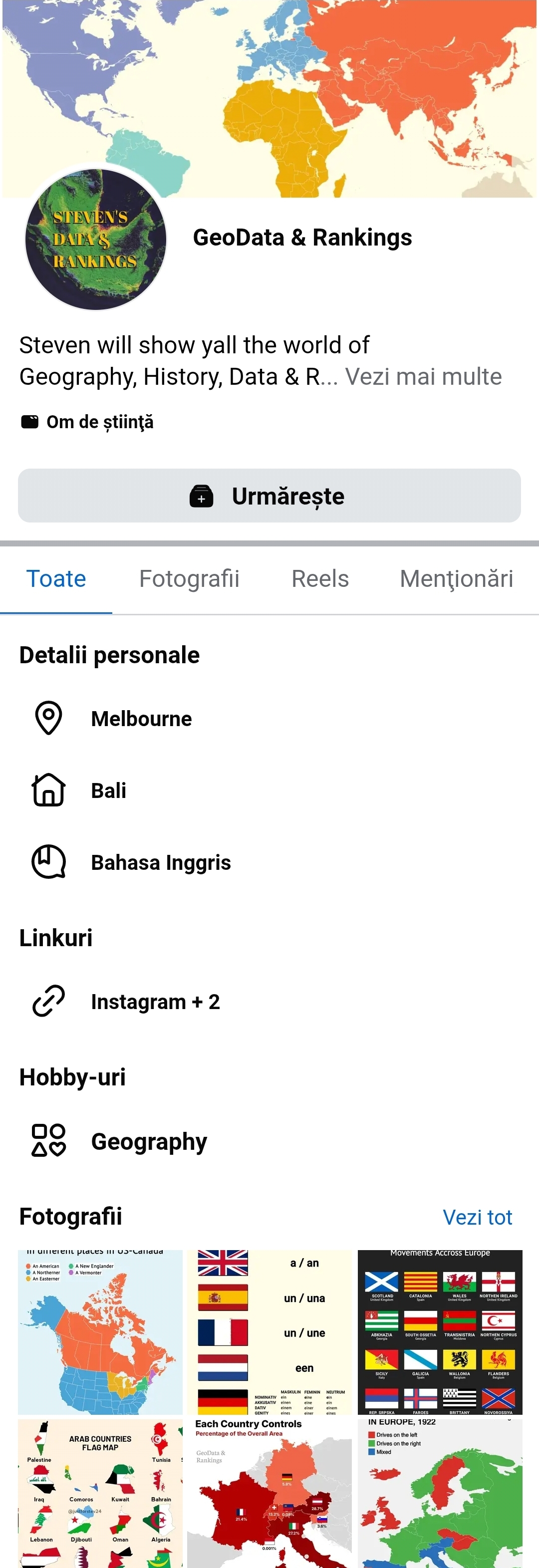
Task: Select the Toate tab
Action: [x=56, y=578]
